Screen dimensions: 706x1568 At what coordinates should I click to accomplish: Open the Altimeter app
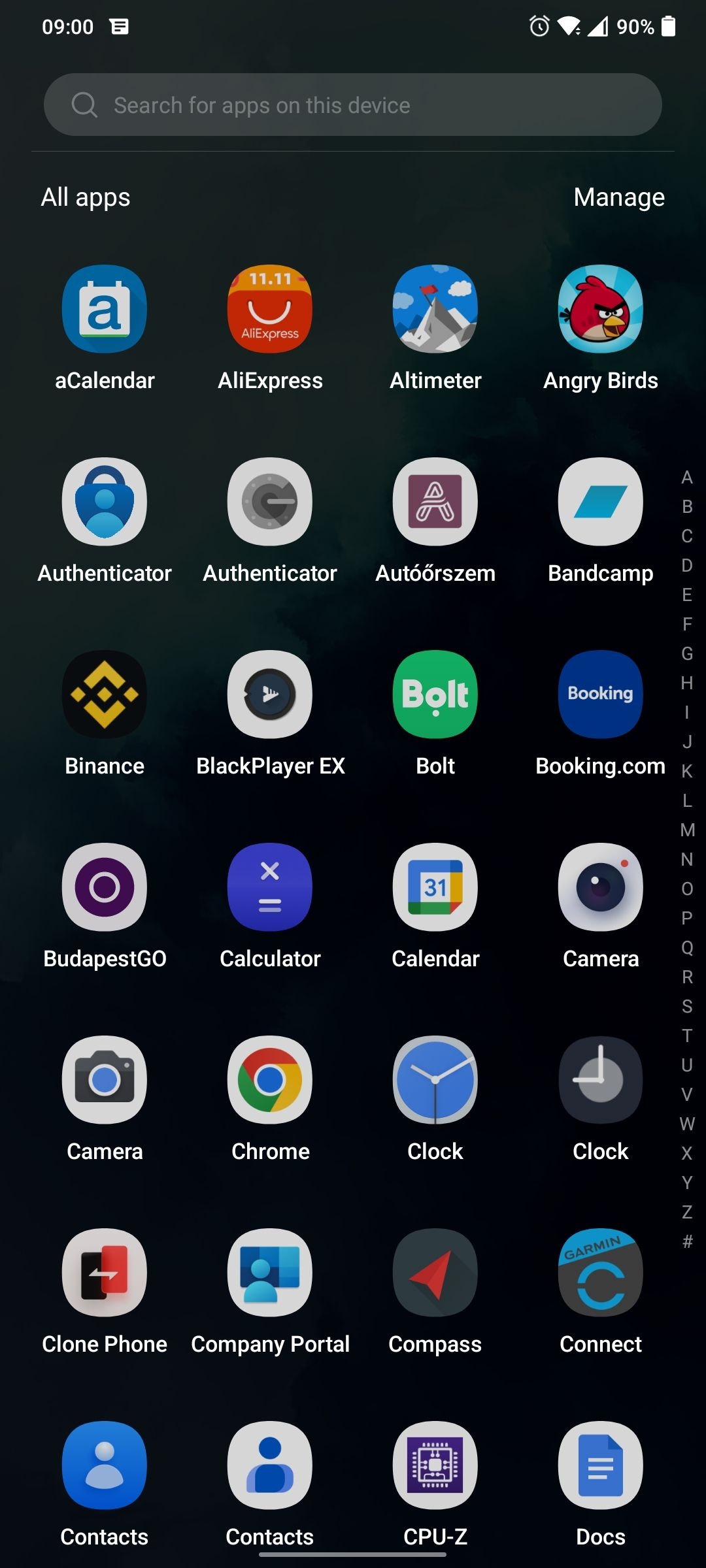[435, 309]
